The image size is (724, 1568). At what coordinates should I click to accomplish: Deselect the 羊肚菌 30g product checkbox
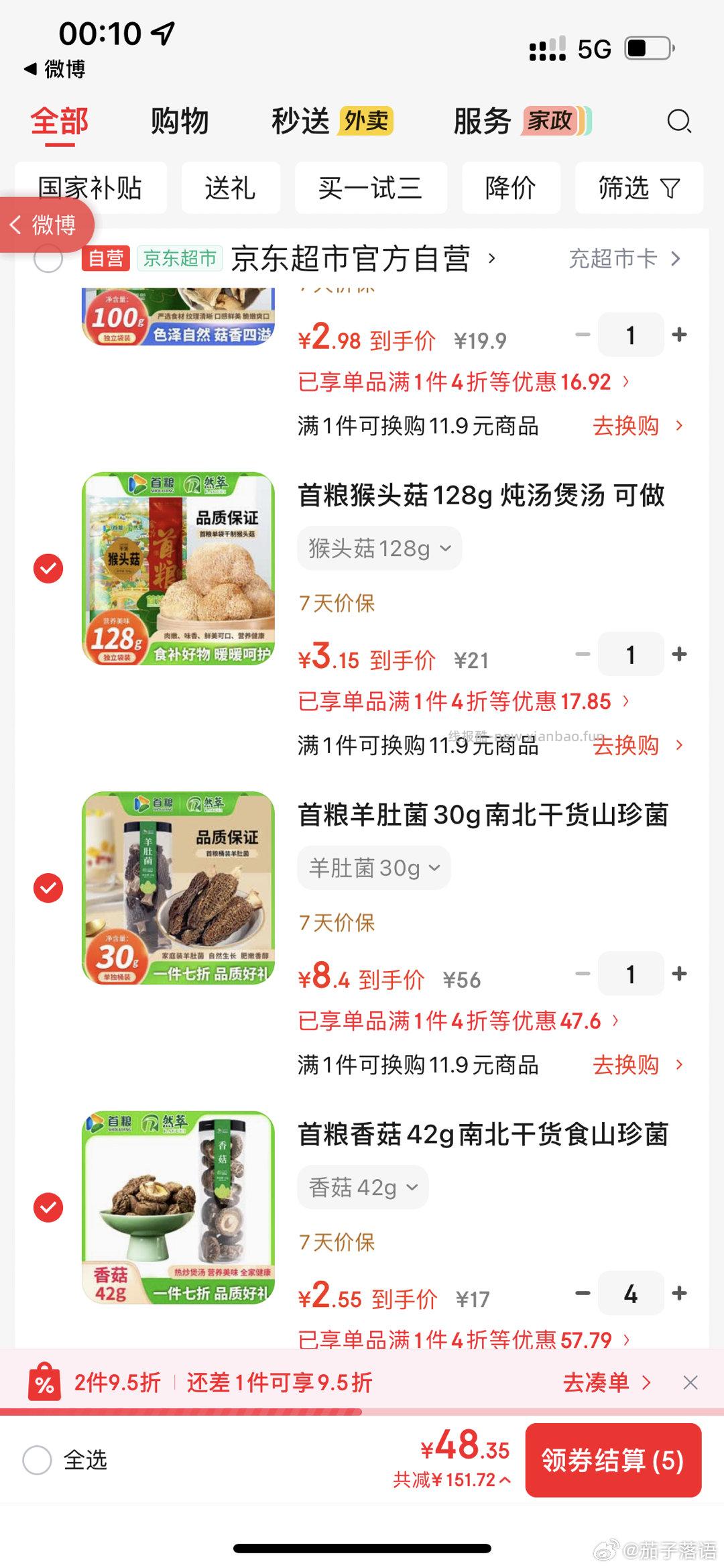(x=48, y=887)
